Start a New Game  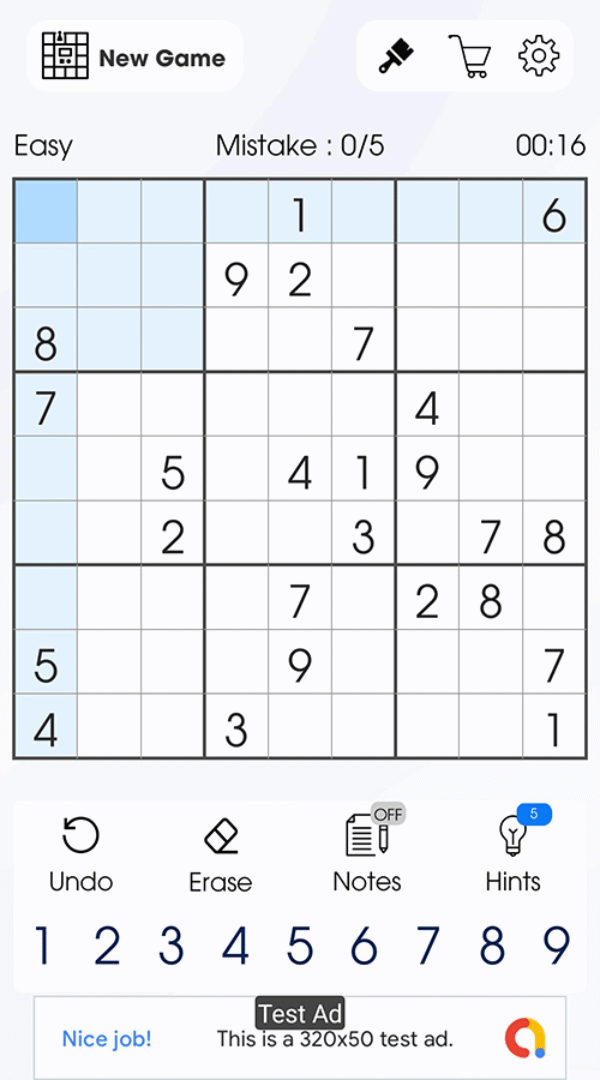pos(134,57)
